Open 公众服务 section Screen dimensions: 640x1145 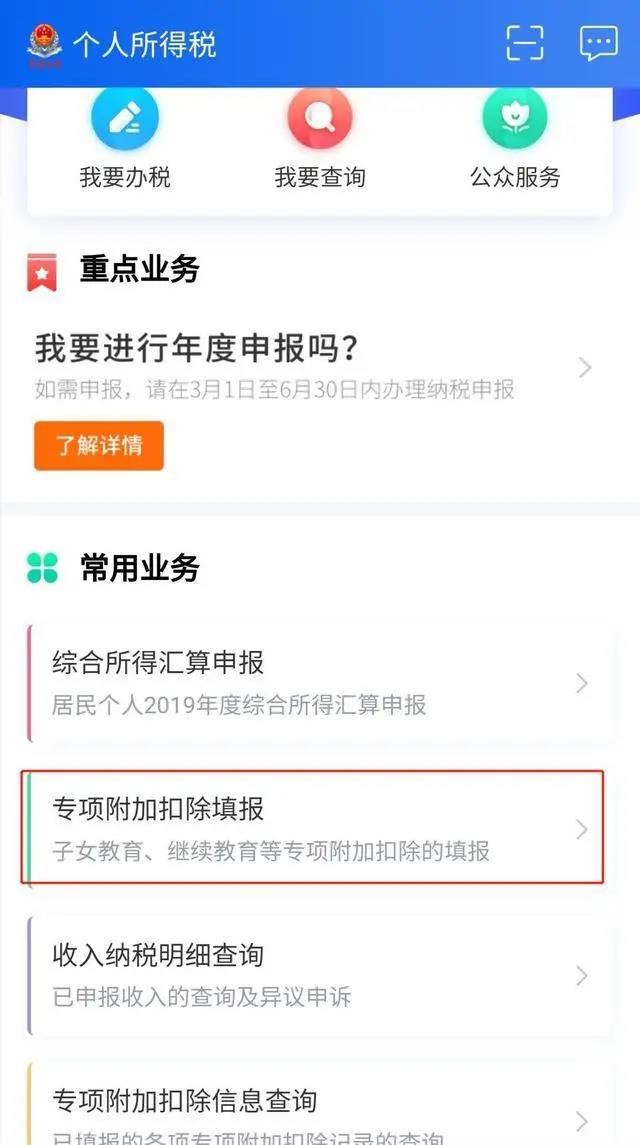pyautogui.click(x=515, y=139)
